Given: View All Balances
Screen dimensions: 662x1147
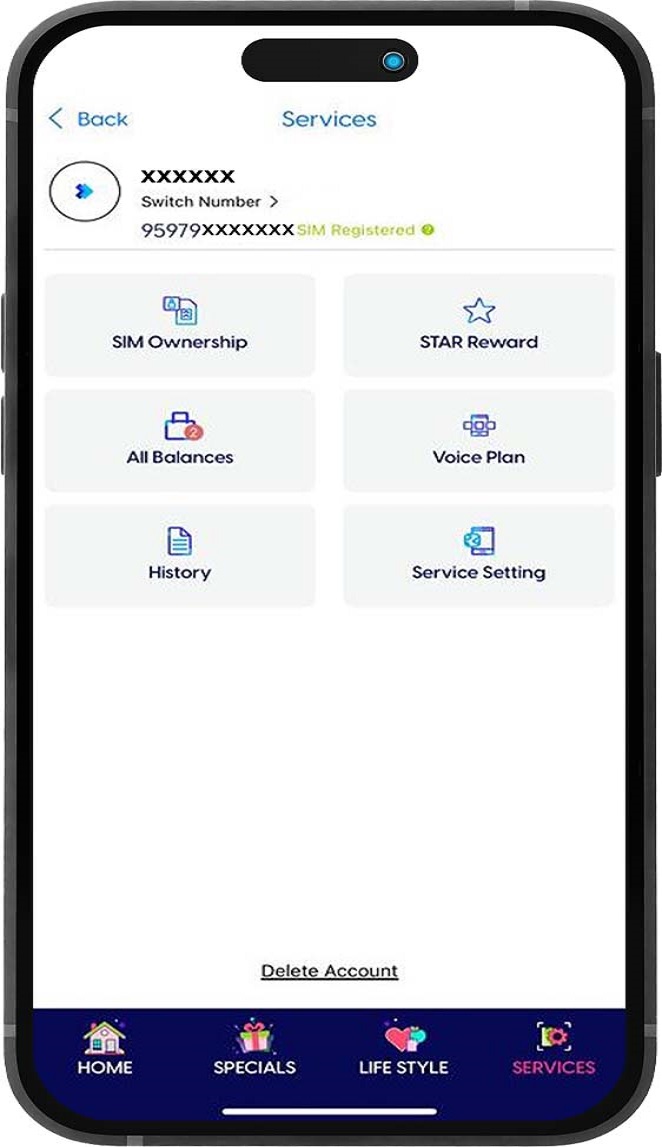Looking at the screenshot, I should [x=180, y=441].
